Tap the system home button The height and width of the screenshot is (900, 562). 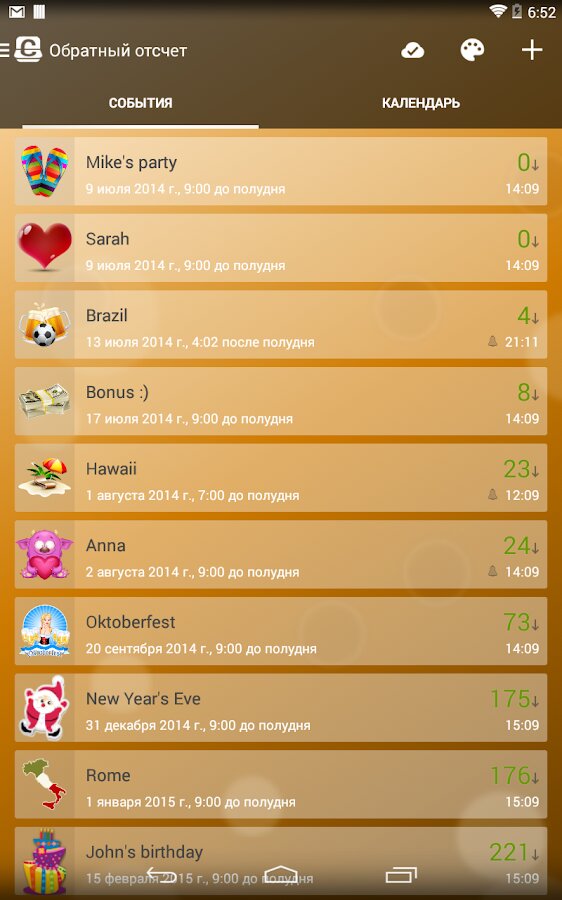pyautogui.click(x=281, y=875)
